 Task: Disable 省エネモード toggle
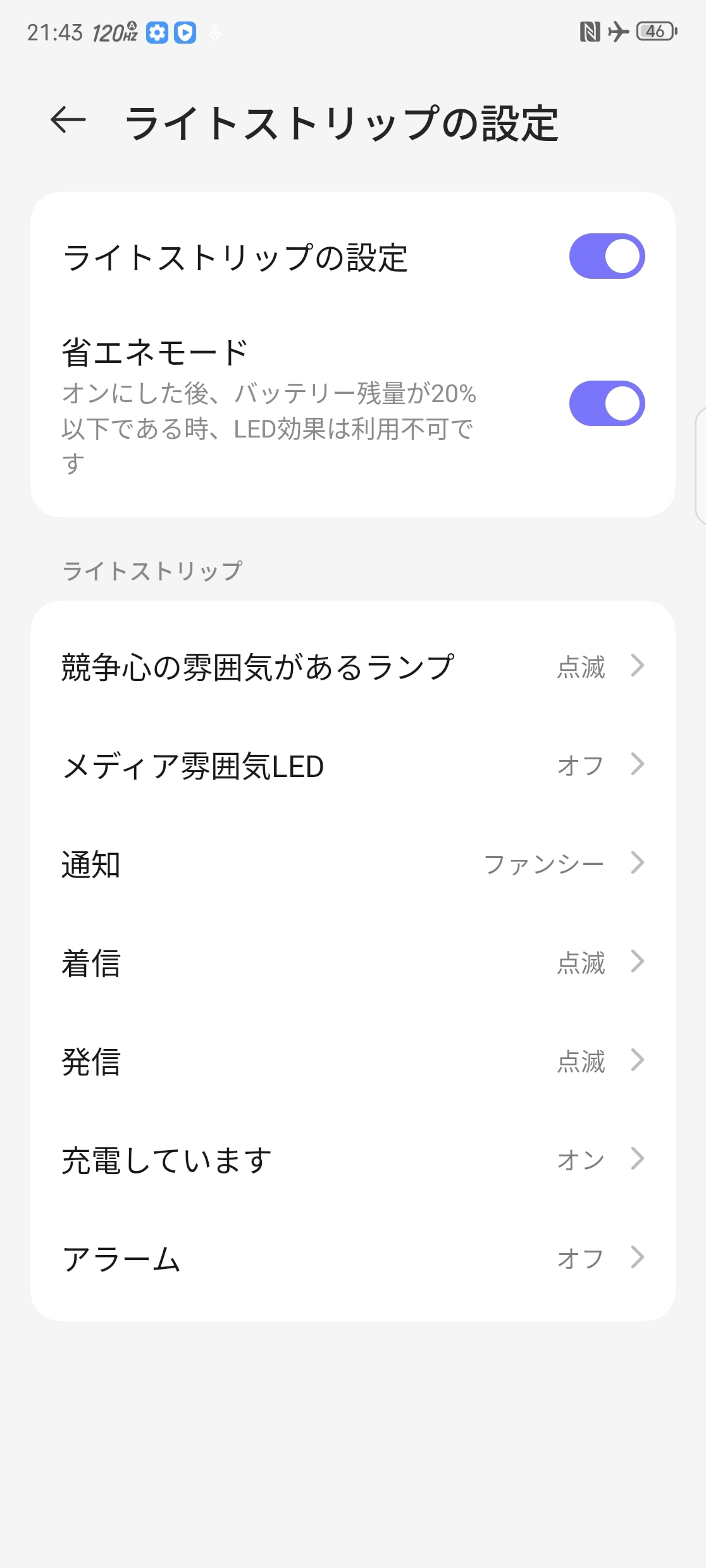tap(606, 403)
